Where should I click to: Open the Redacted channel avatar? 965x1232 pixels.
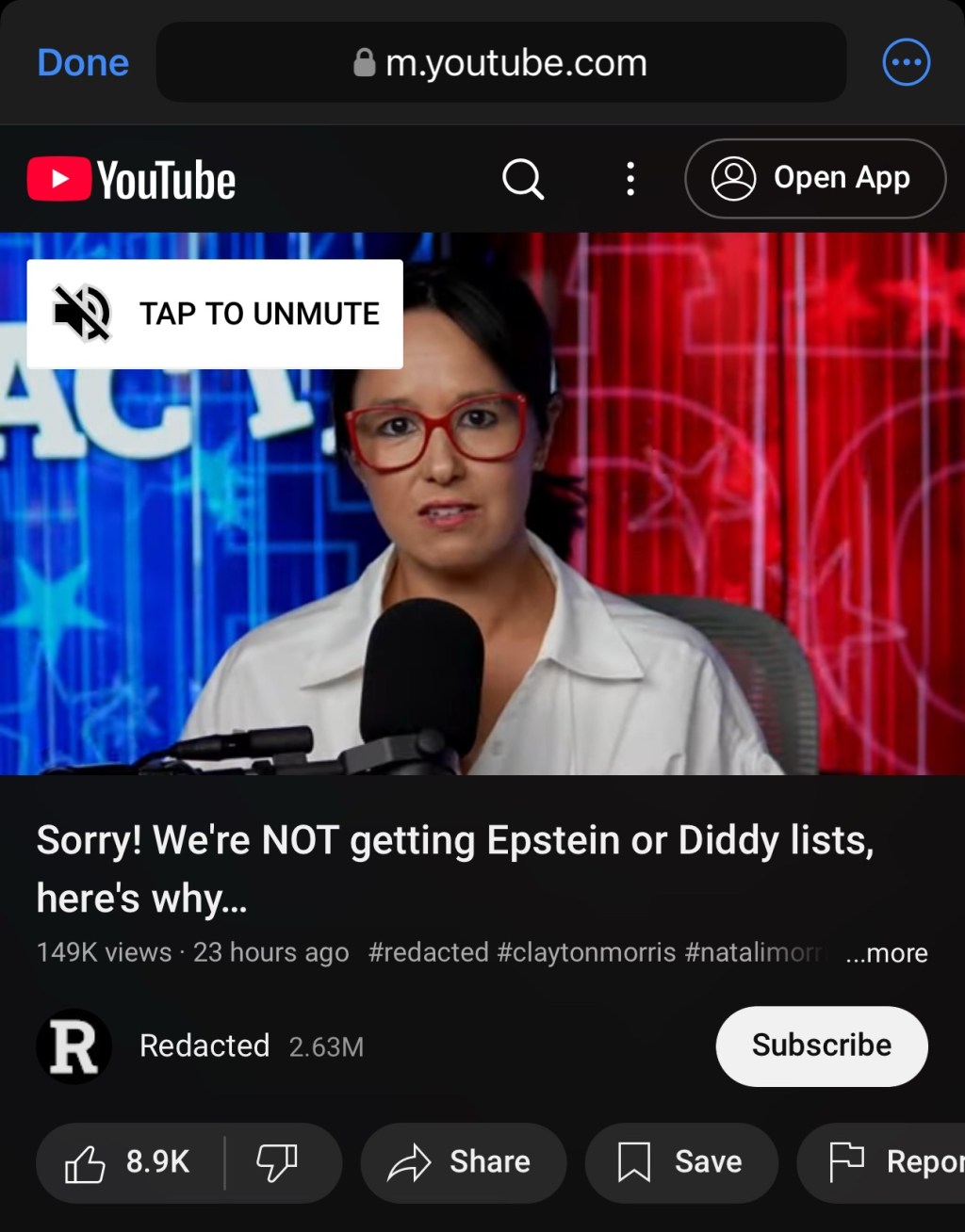coord(74,1046)
